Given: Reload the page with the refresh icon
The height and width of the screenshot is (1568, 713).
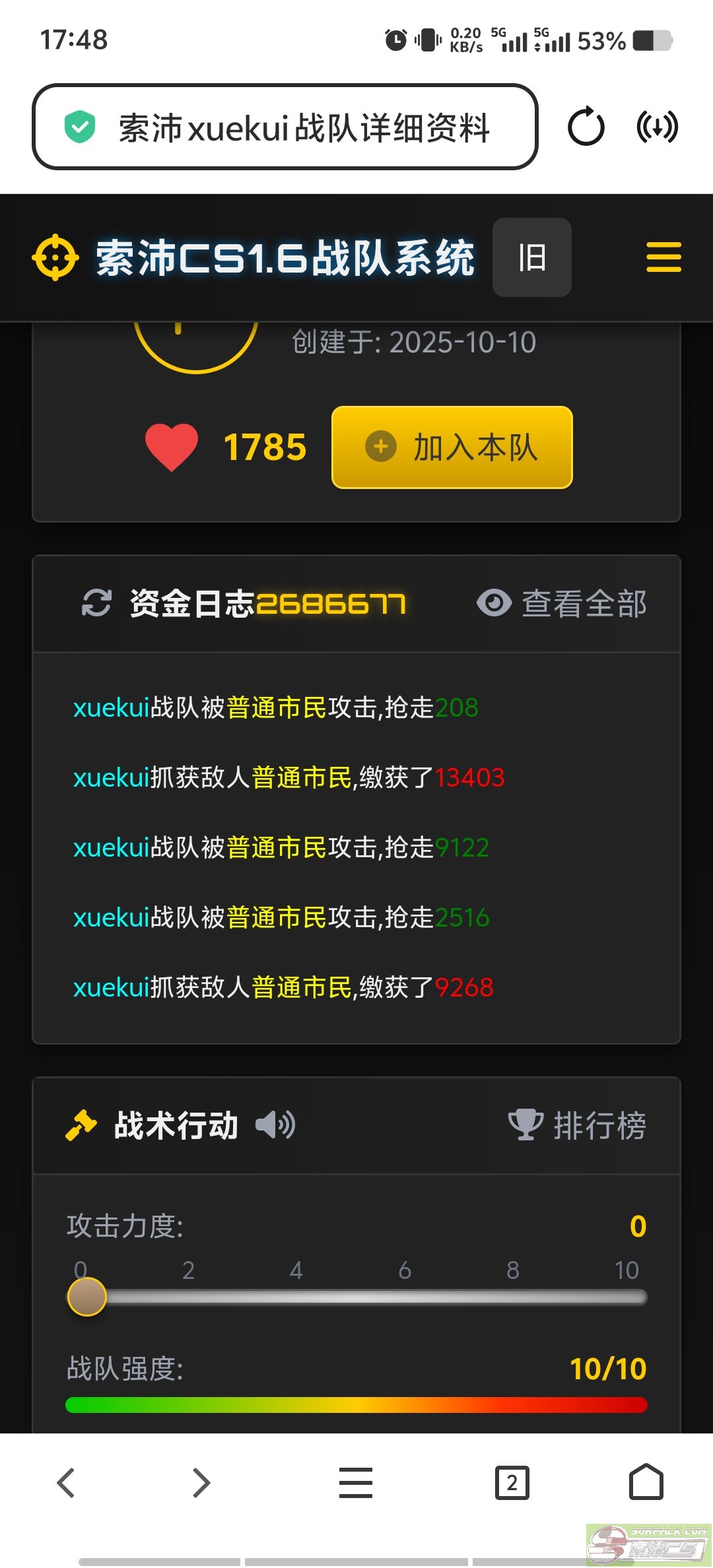Looking at the screenshot, I should 586,127.
